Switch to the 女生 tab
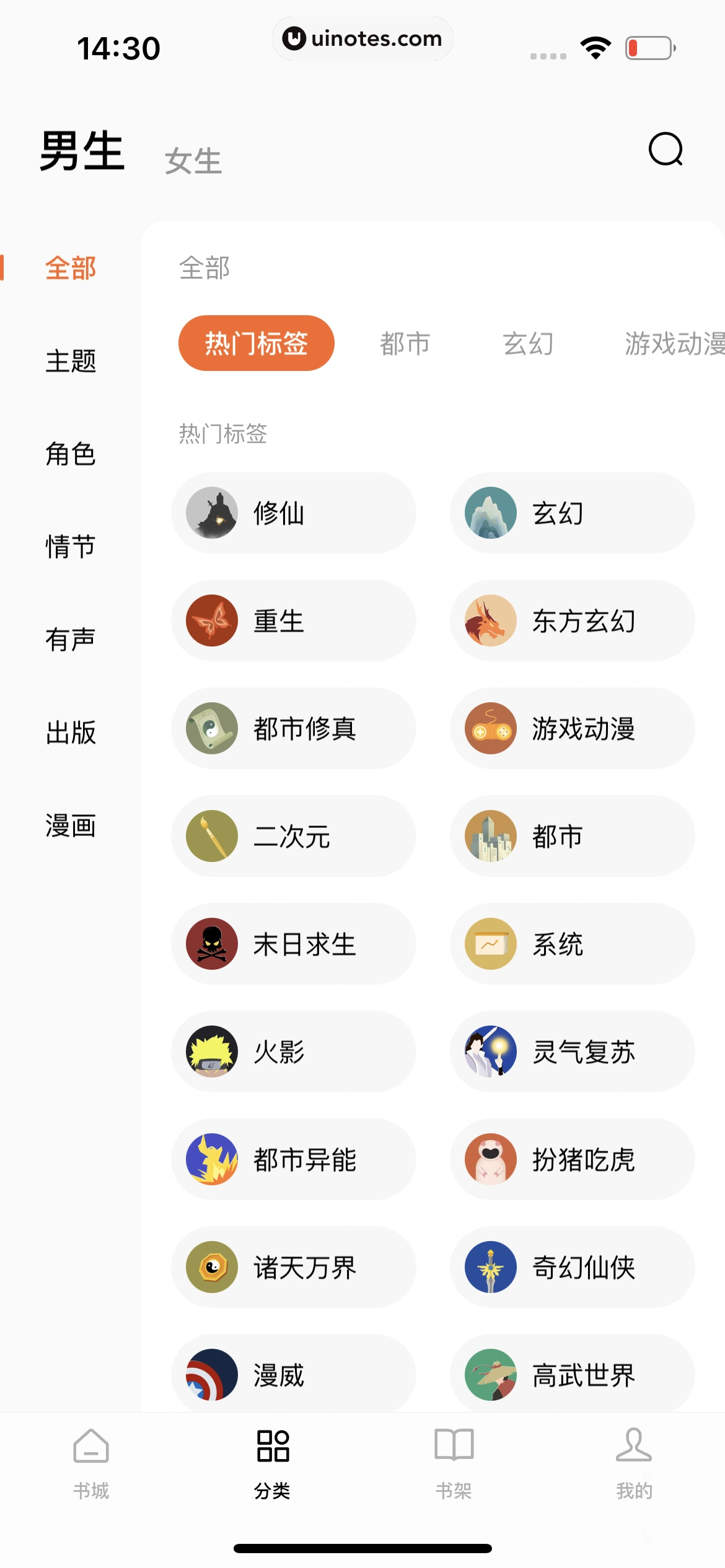 point(193,161)
